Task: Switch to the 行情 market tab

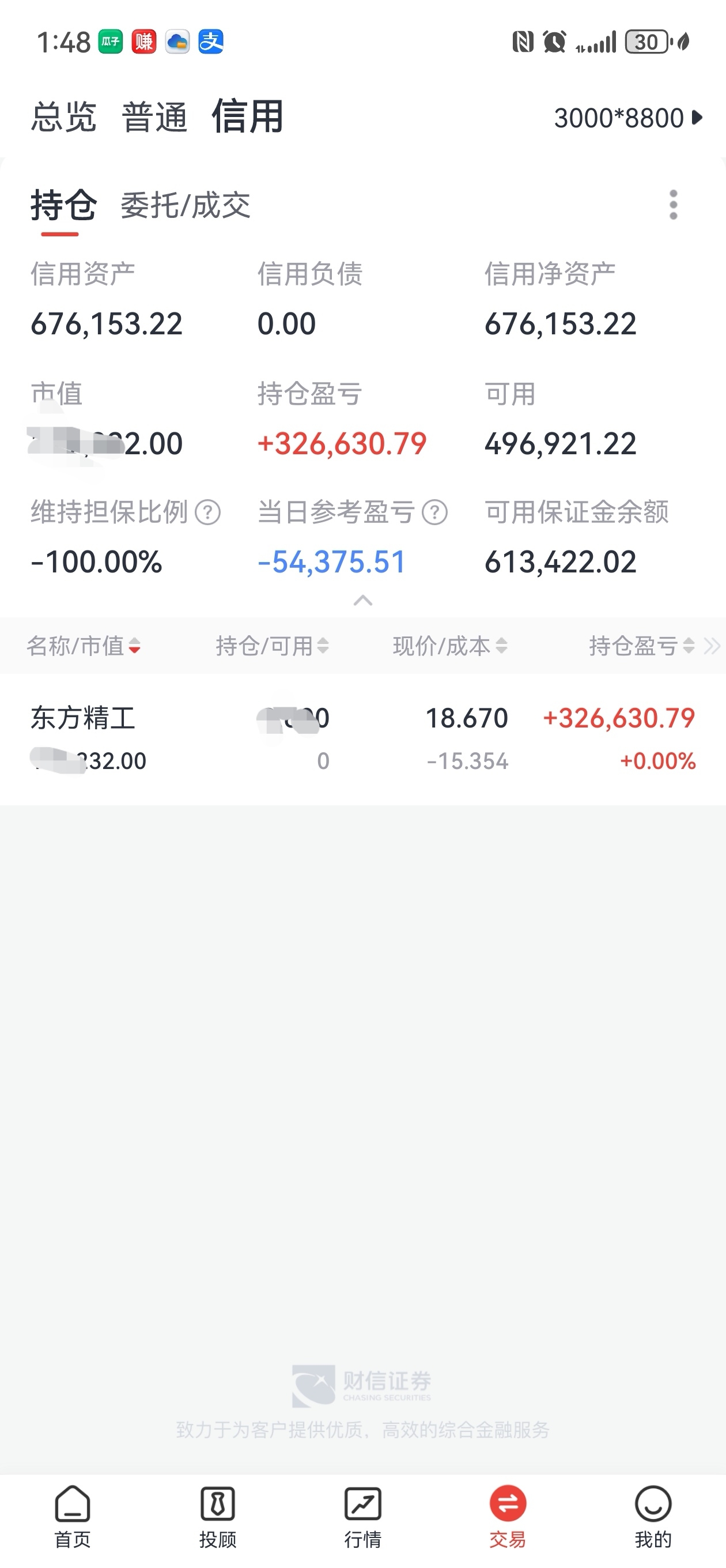Action: pyautogui.click(x=362, y=1516)
